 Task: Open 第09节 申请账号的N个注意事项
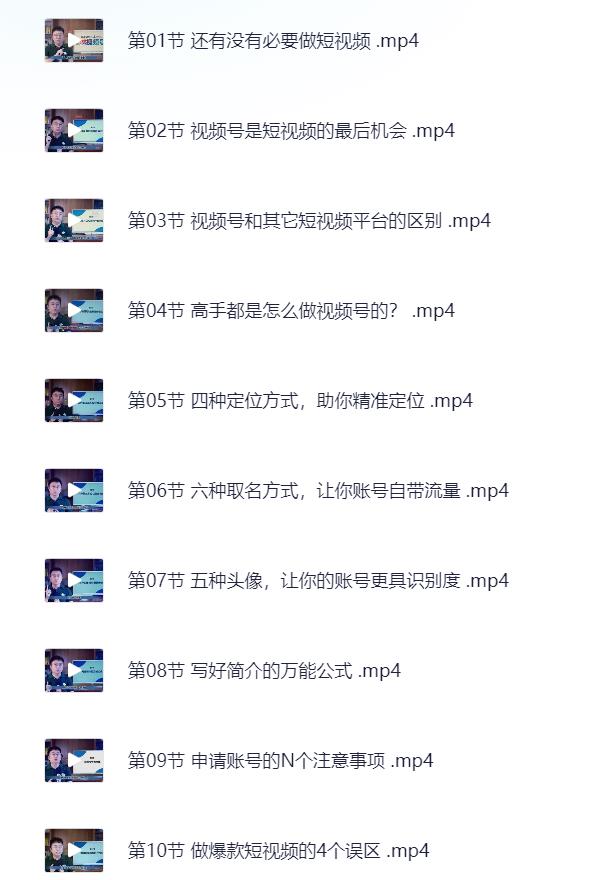coord(280,761)
